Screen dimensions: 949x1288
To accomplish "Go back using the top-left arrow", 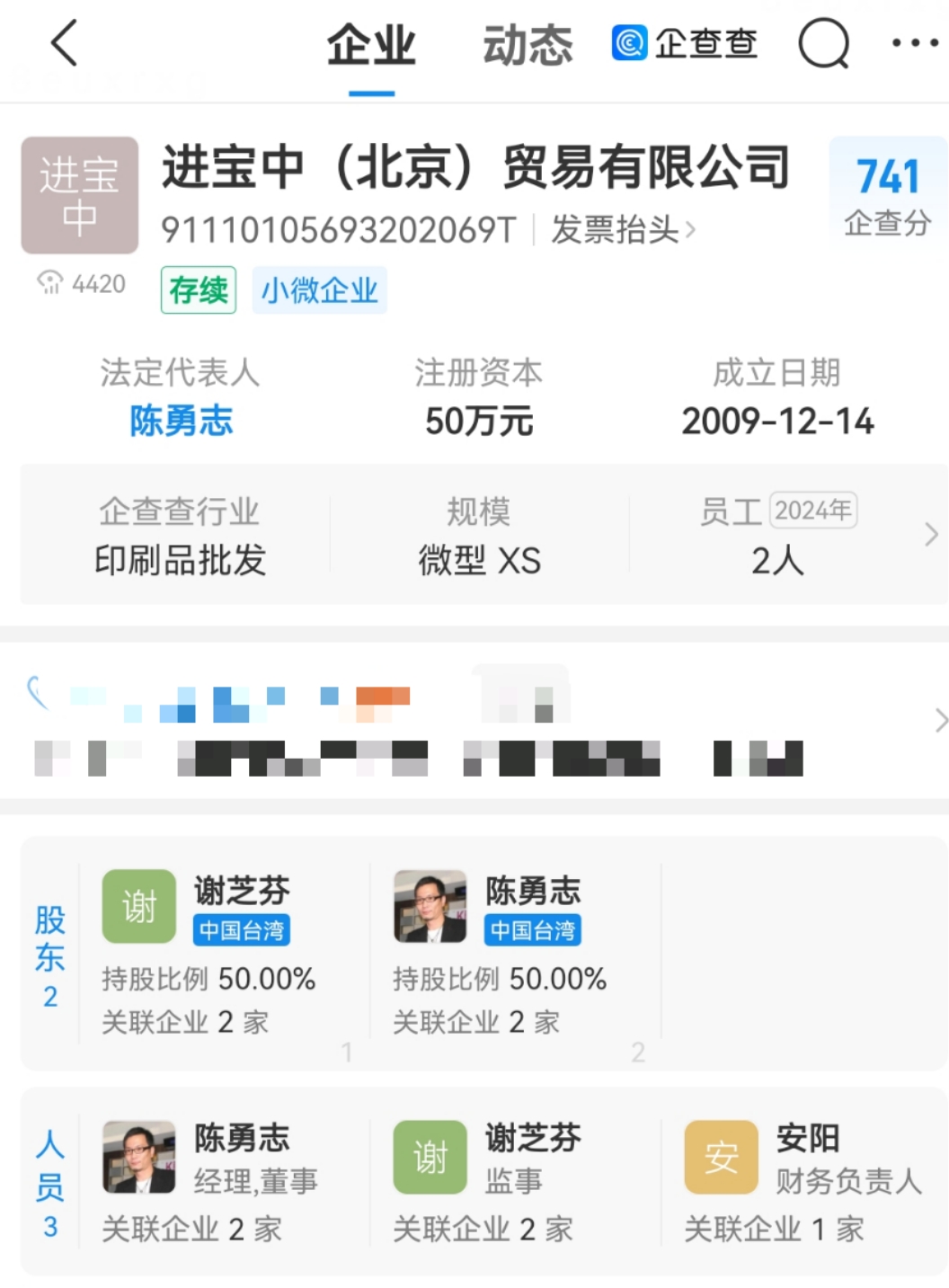I will pos(65,43).
